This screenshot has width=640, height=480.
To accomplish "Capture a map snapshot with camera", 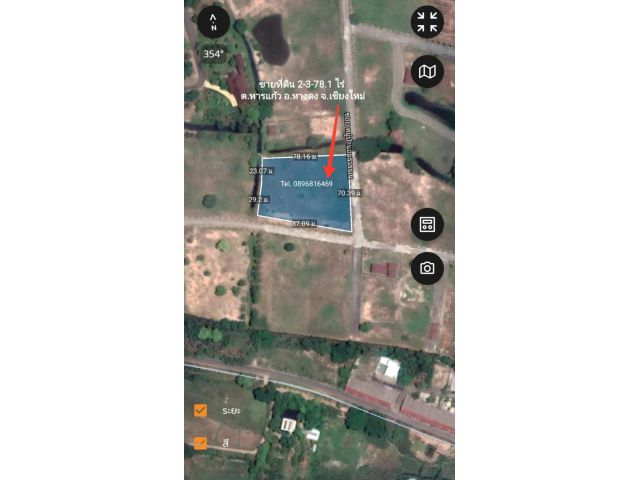I will (x=427, y=268).
